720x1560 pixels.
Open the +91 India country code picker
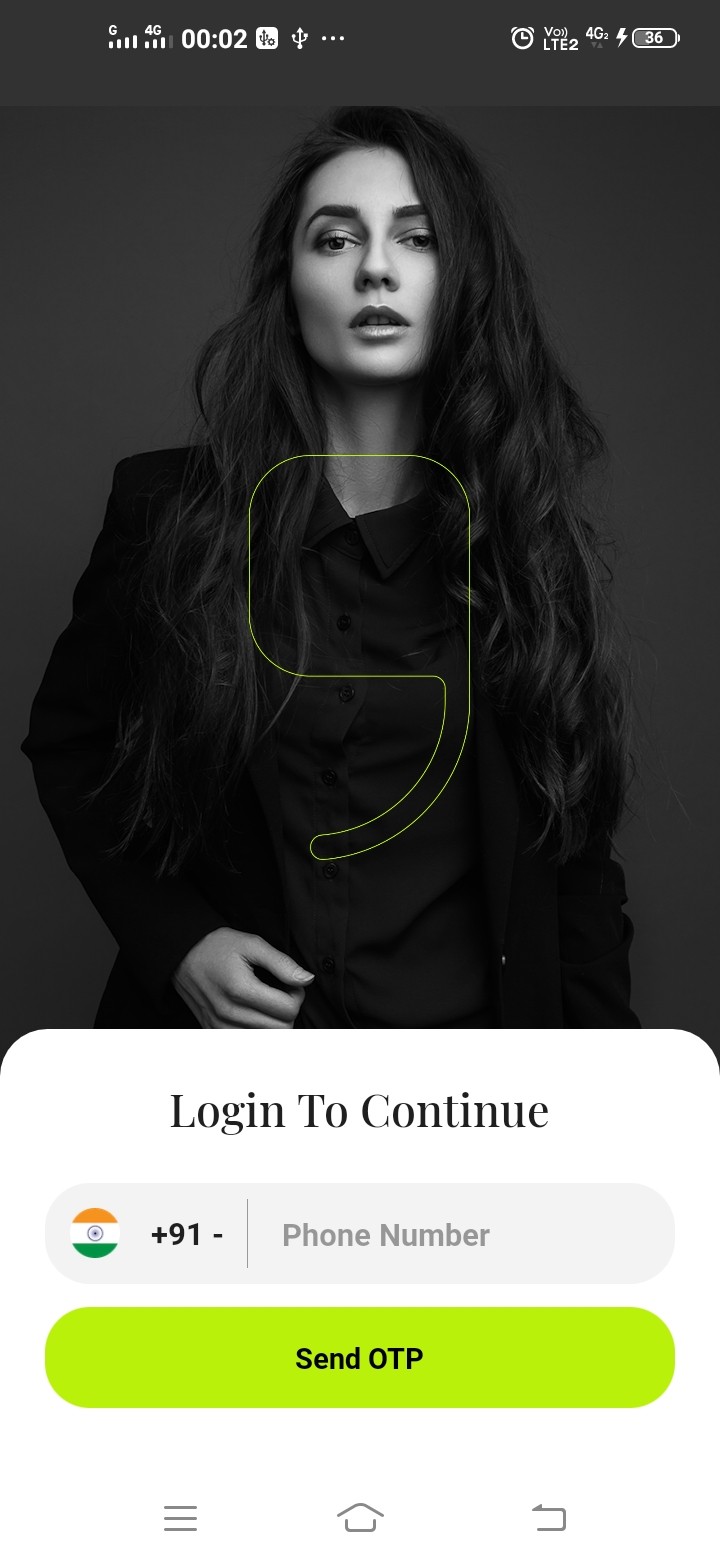(148, 1234)
